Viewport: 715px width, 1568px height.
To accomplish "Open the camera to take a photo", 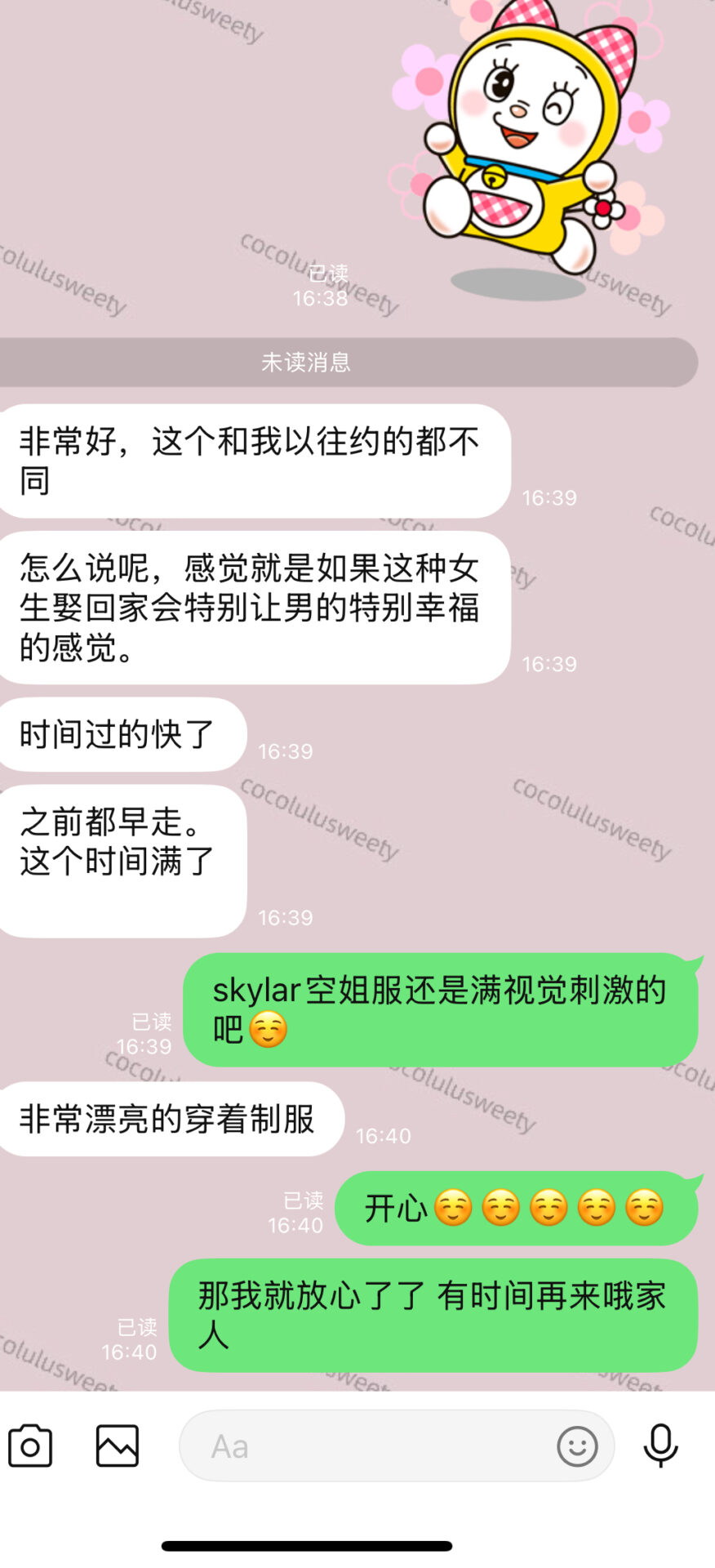I will (30, 1446).
